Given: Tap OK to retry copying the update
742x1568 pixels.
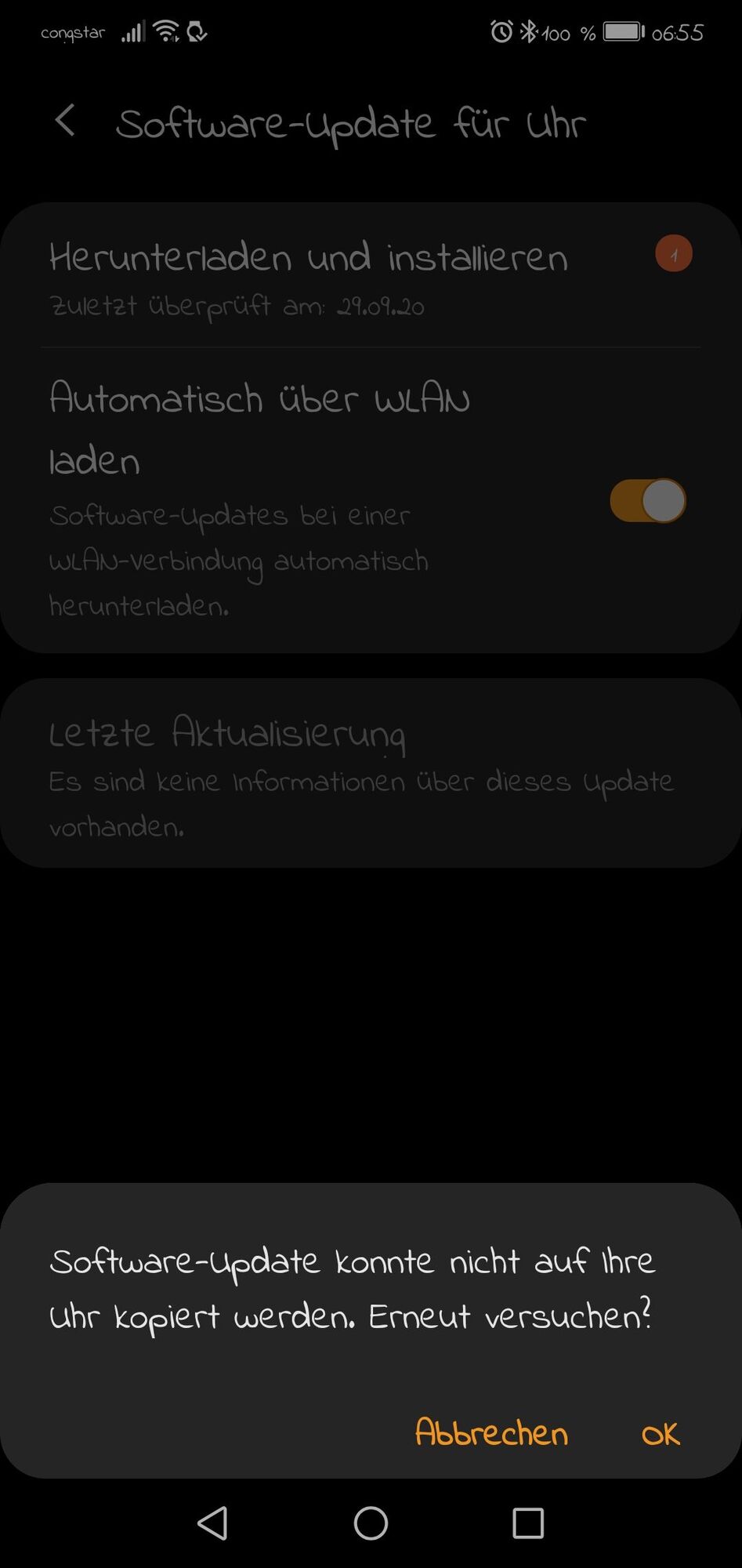Looking at the screenshot, I should tap(660, 1434).
